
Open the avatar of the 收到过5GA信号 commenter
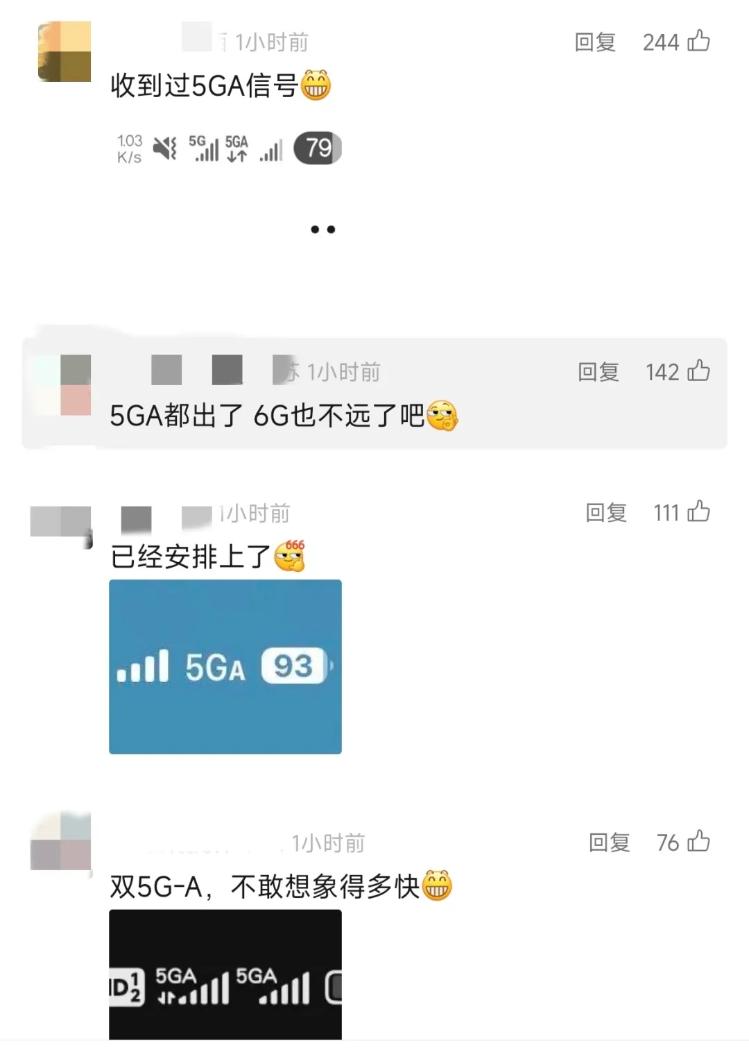pyautogui.click(x=64, y=50)
